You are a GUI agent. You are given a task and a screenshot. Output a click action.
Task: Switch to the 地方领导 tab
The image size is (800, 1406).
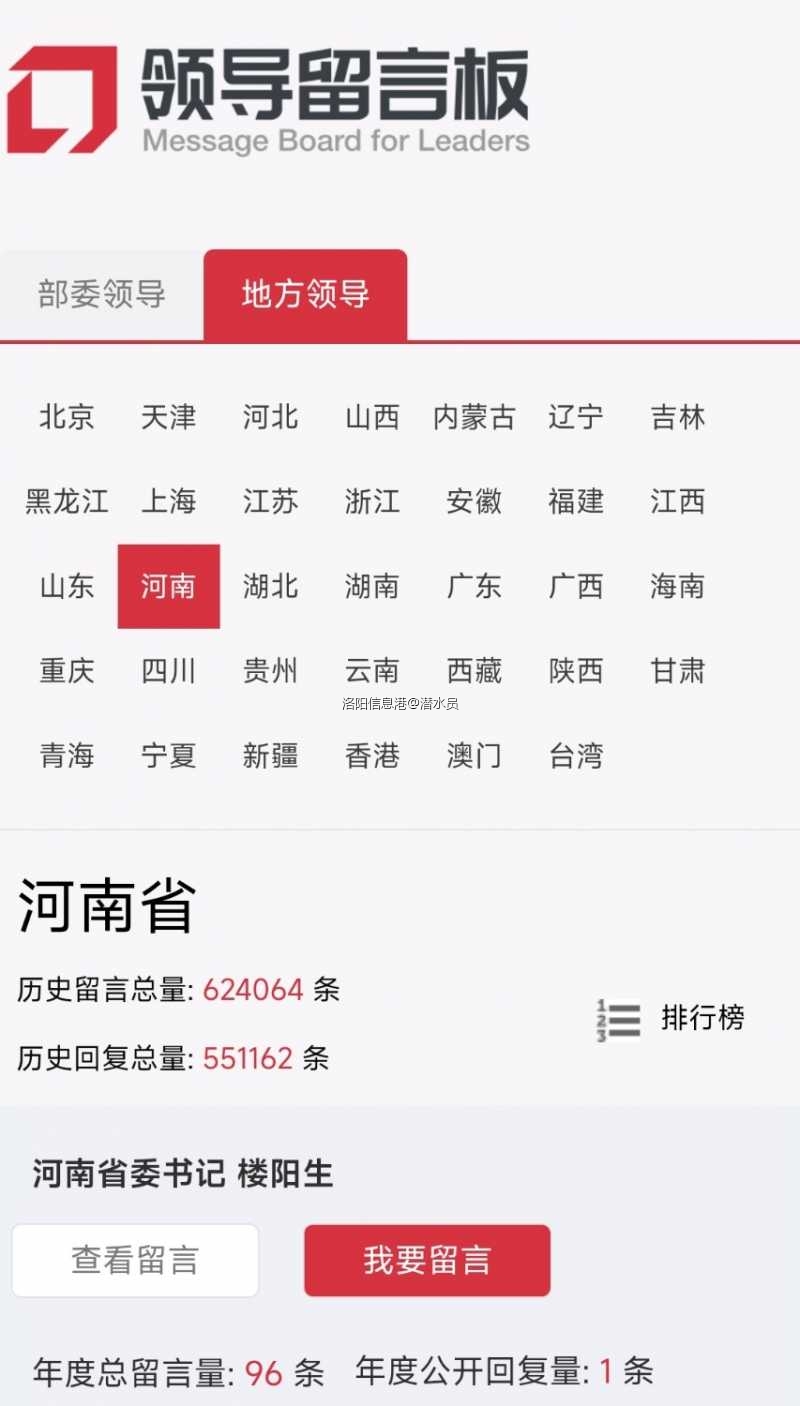305,294
